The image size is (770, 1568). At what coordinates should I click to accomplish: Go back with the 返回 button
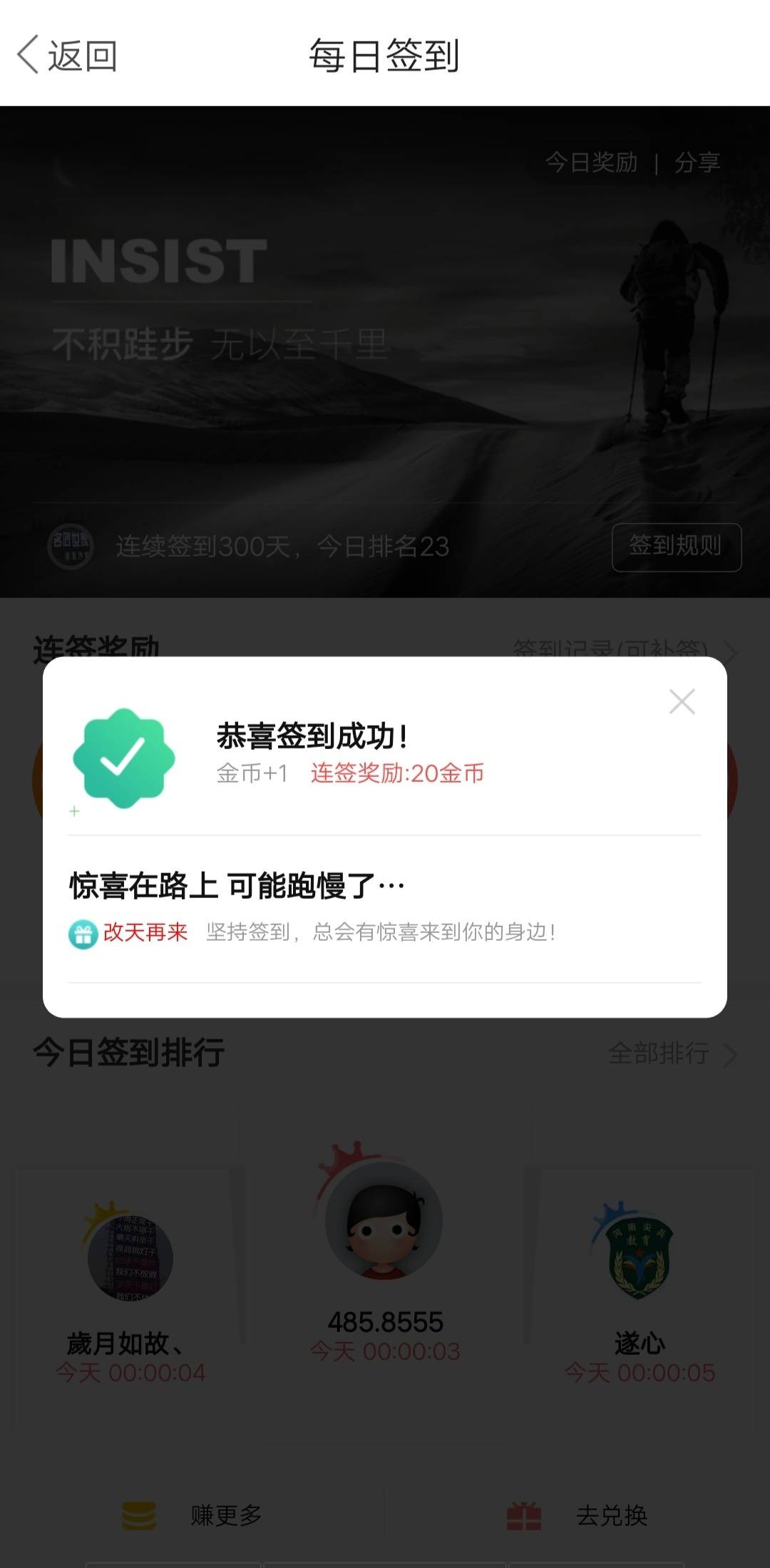coord(68,56)
